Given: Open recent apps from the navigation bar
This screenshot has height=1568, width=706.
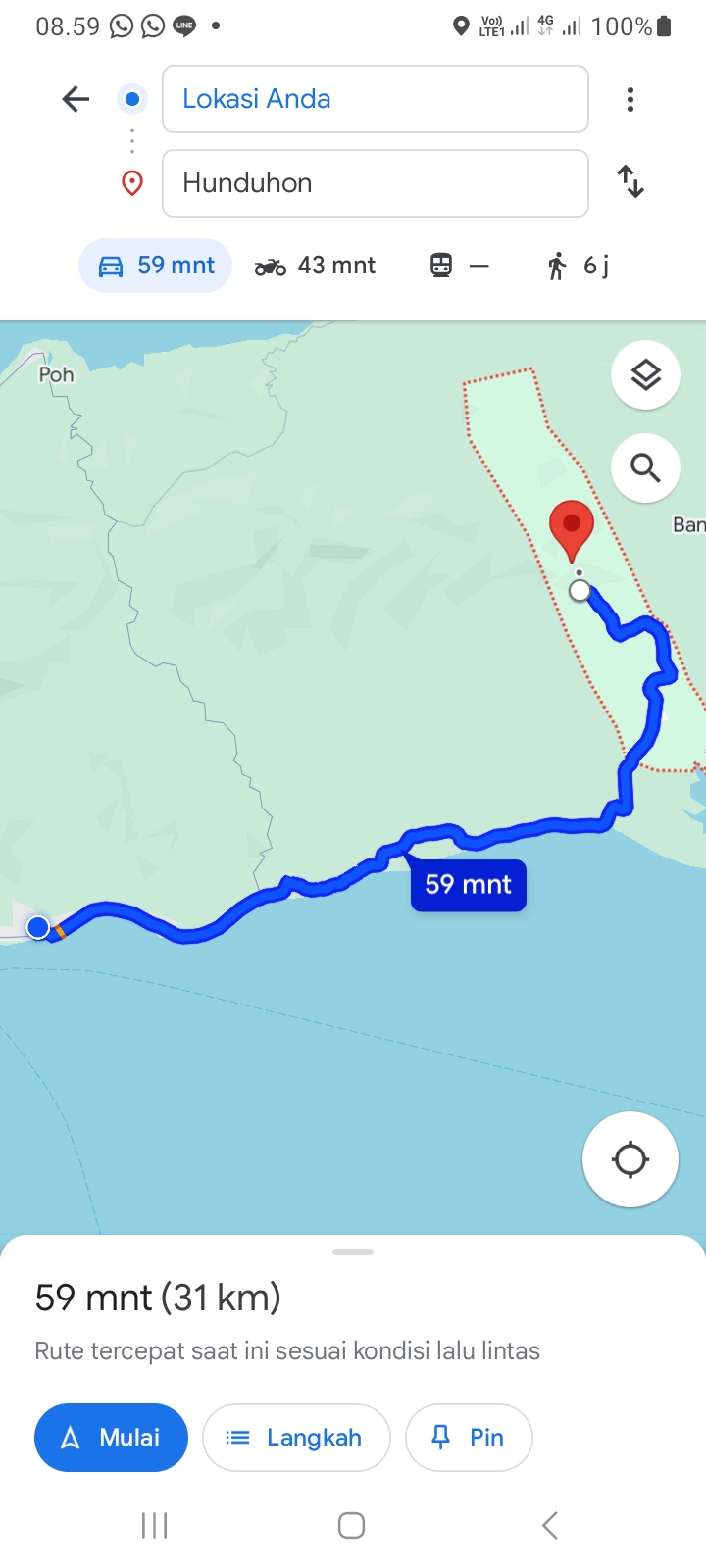Looking at the screenshot, I should (155, 1525).
